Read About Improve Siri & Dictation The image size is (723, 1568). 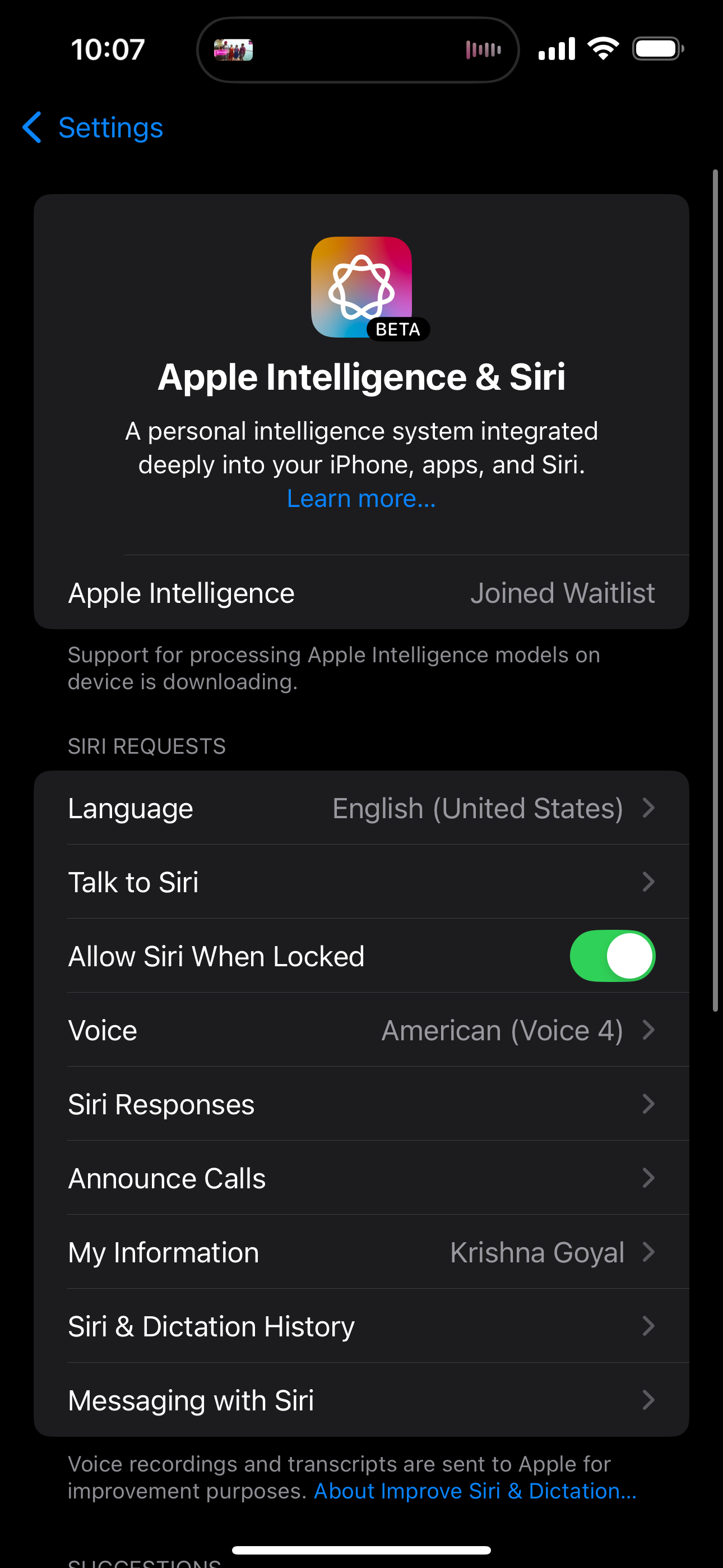click(x=475, y=1491)
